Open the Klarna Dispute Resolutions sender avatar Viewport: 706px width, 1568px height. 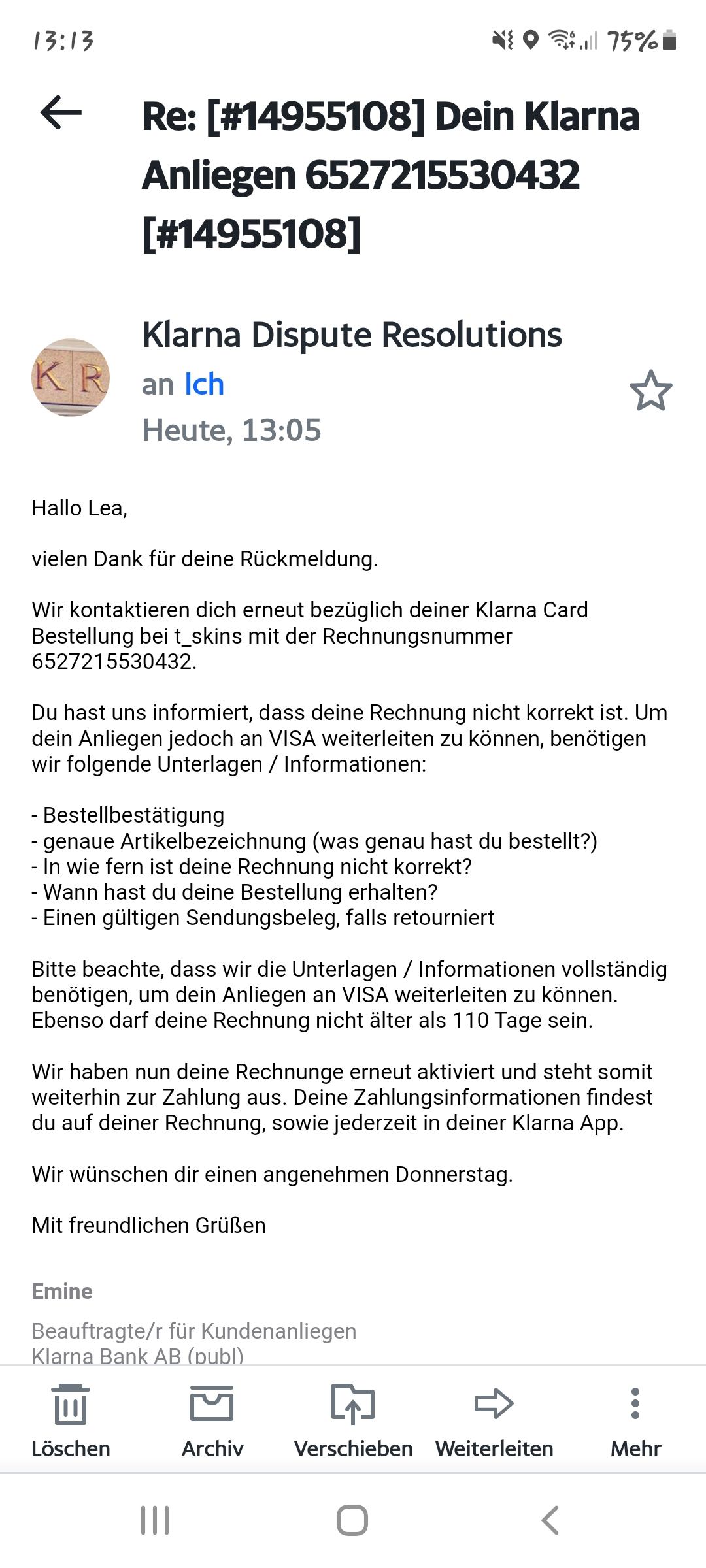pos(71,378)
